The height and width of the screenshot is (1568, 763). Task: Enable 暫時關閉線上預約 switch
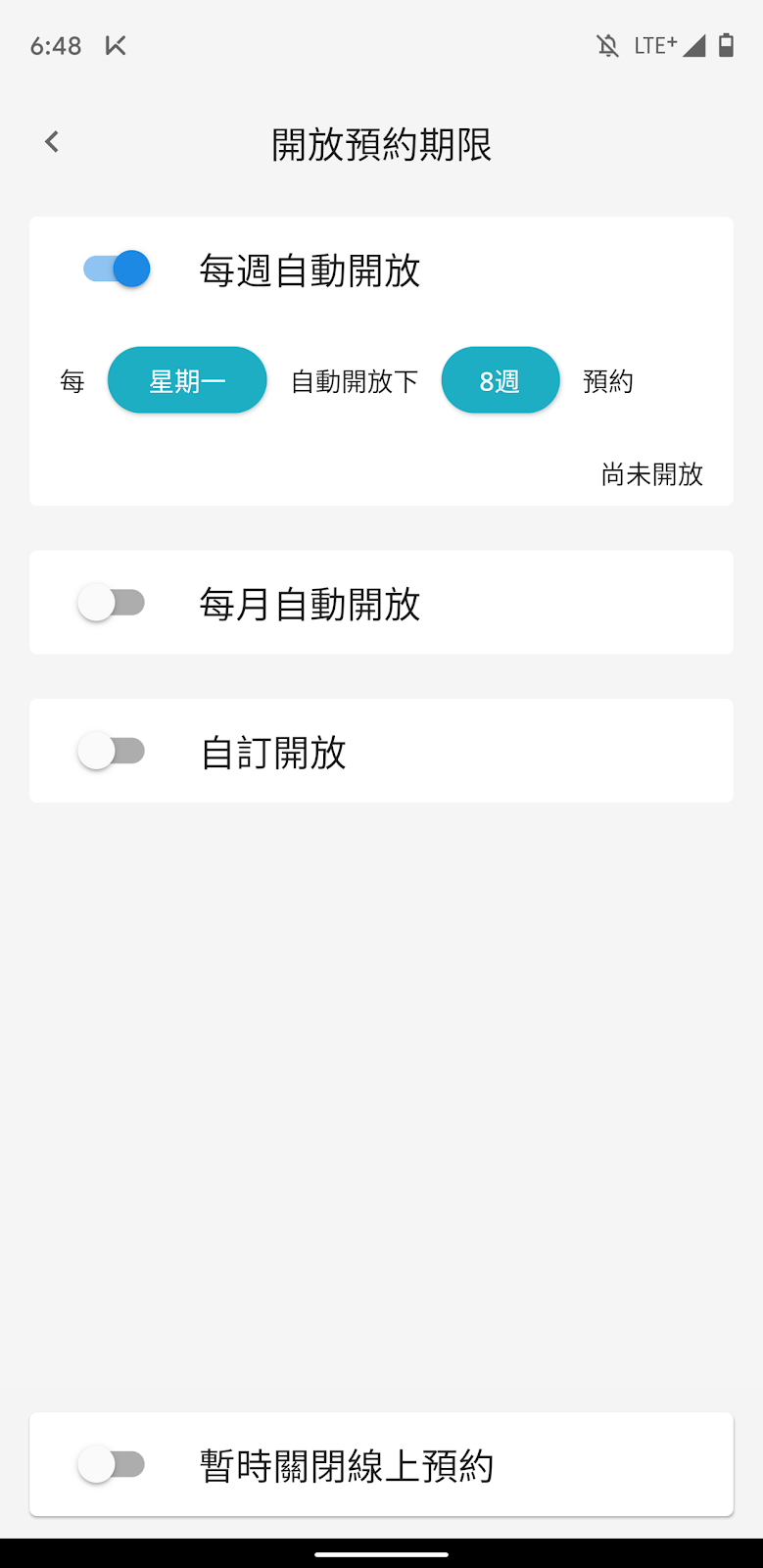pyautogui.click(x=112, y=1464)
